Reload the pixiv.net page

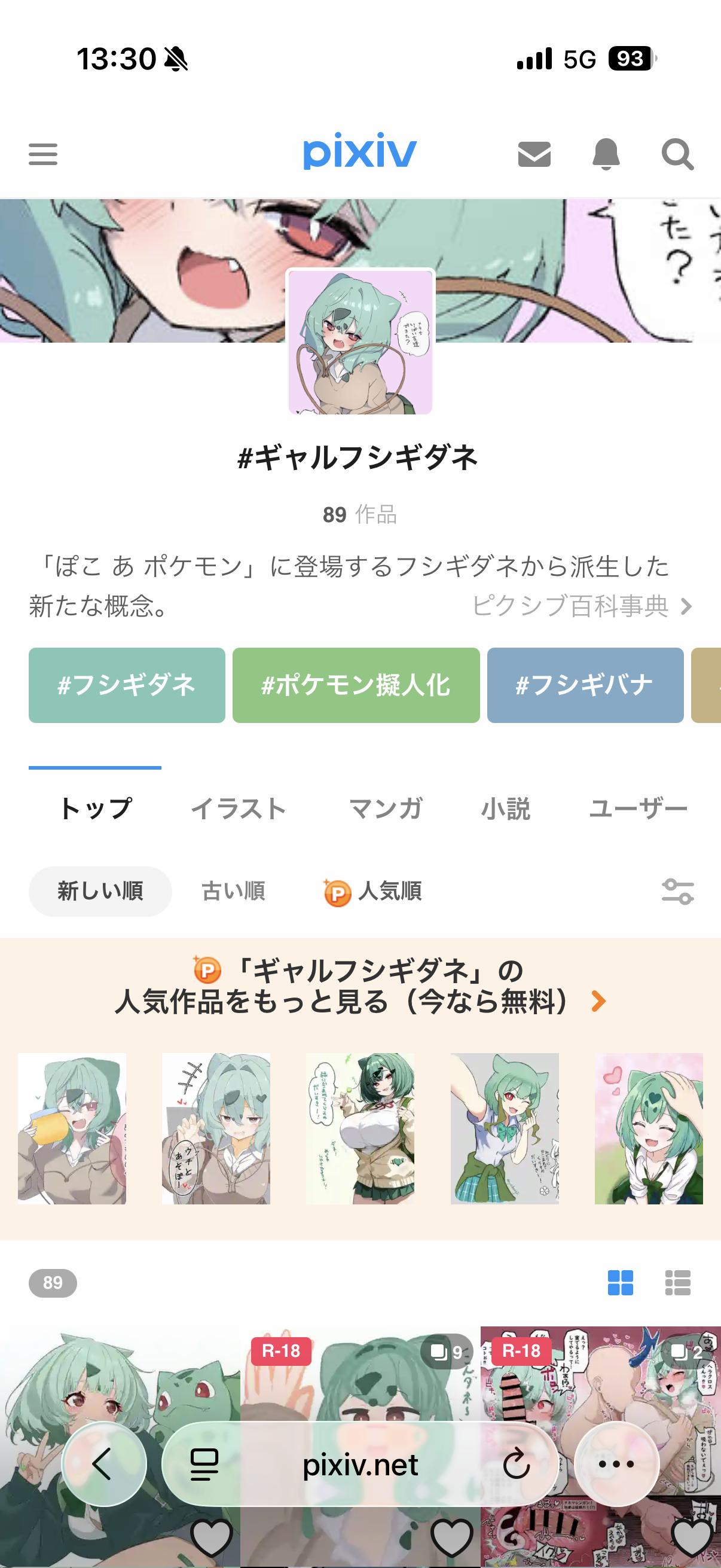(517, 1464)
